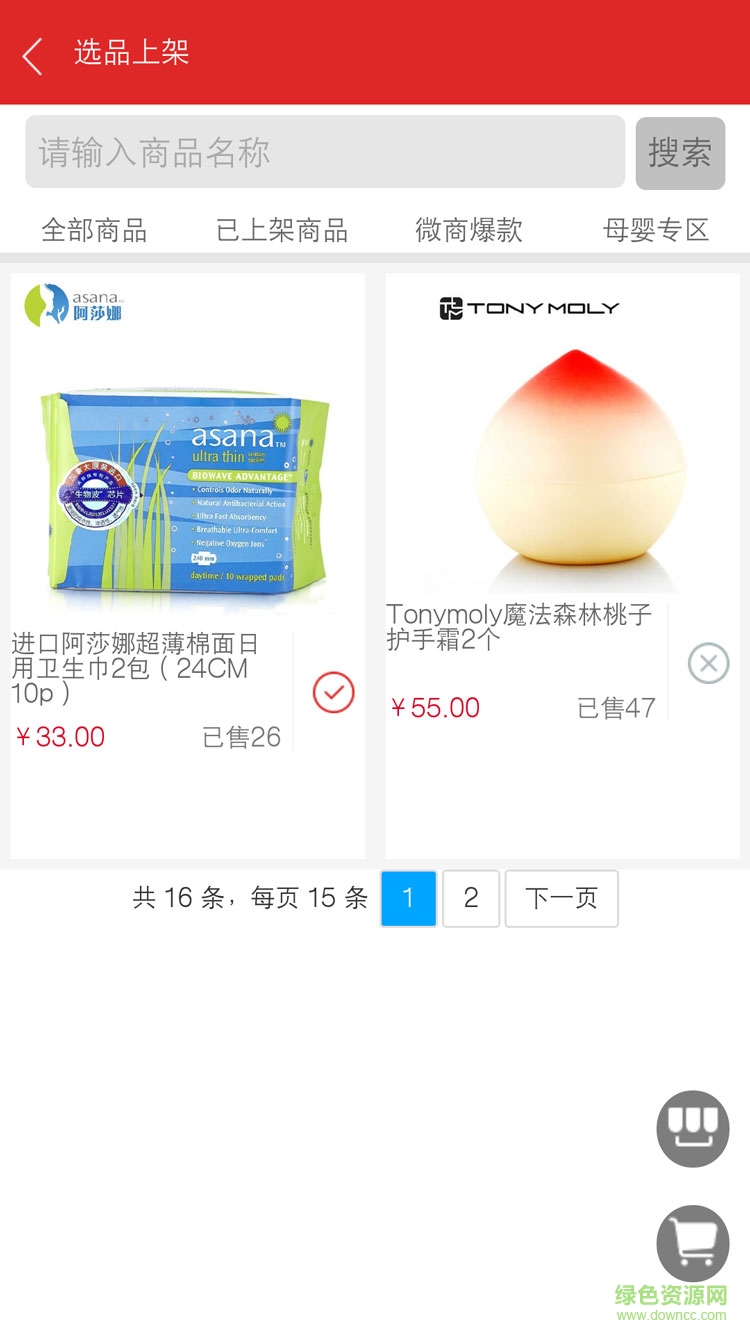Switch to the 全部商品 tab

[x=94, y=229]
